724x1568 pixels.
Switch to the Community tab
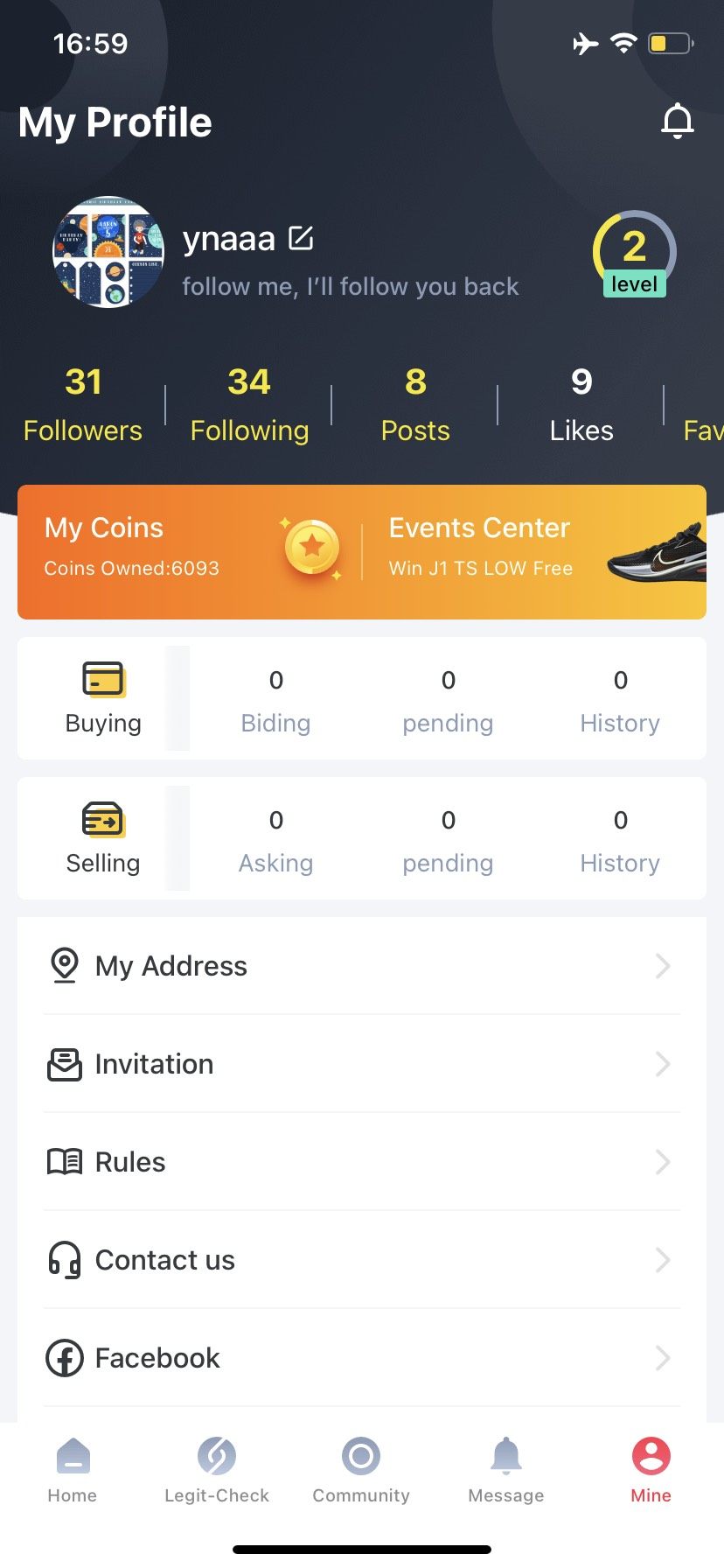361,1470
